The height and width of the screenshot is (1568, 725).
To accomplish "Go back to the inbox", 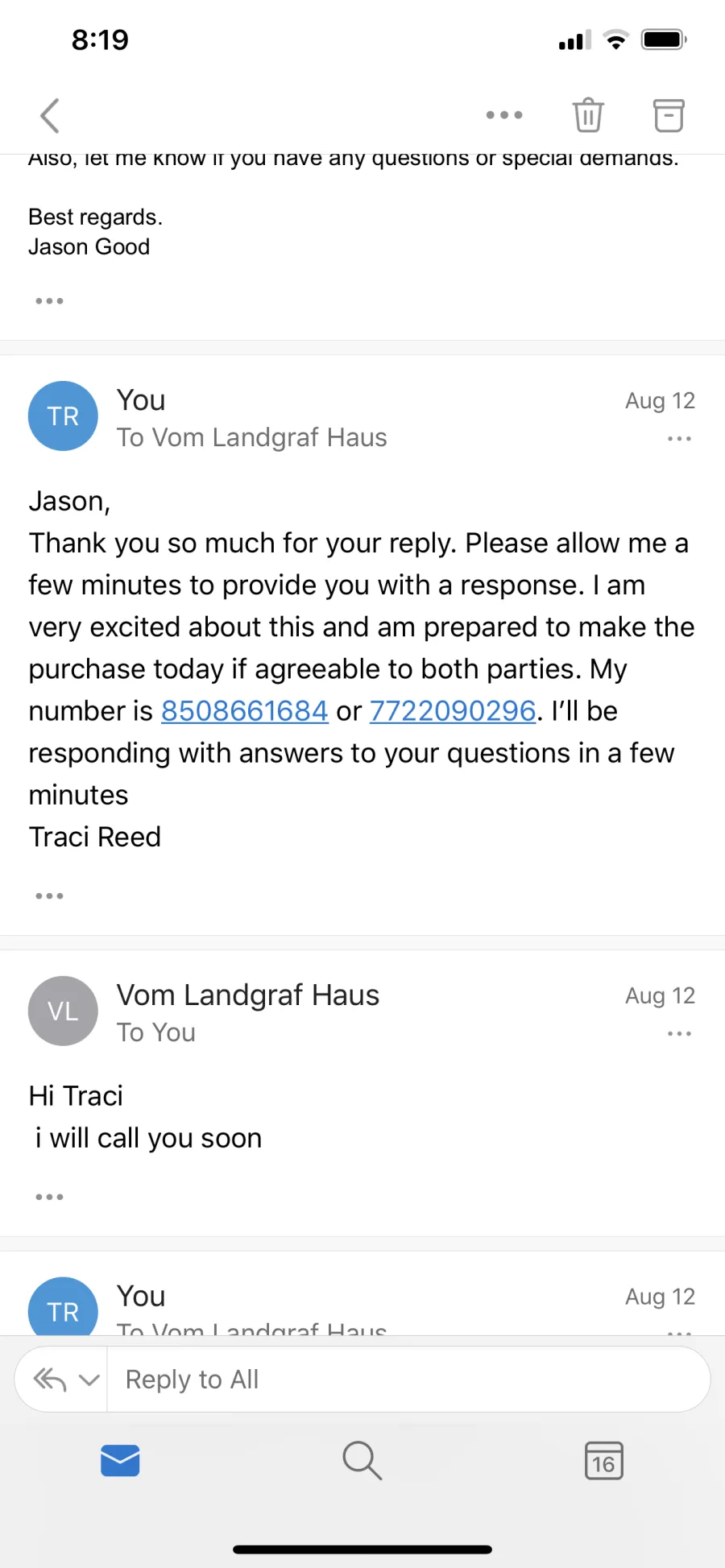I will [x=50, y=115].
